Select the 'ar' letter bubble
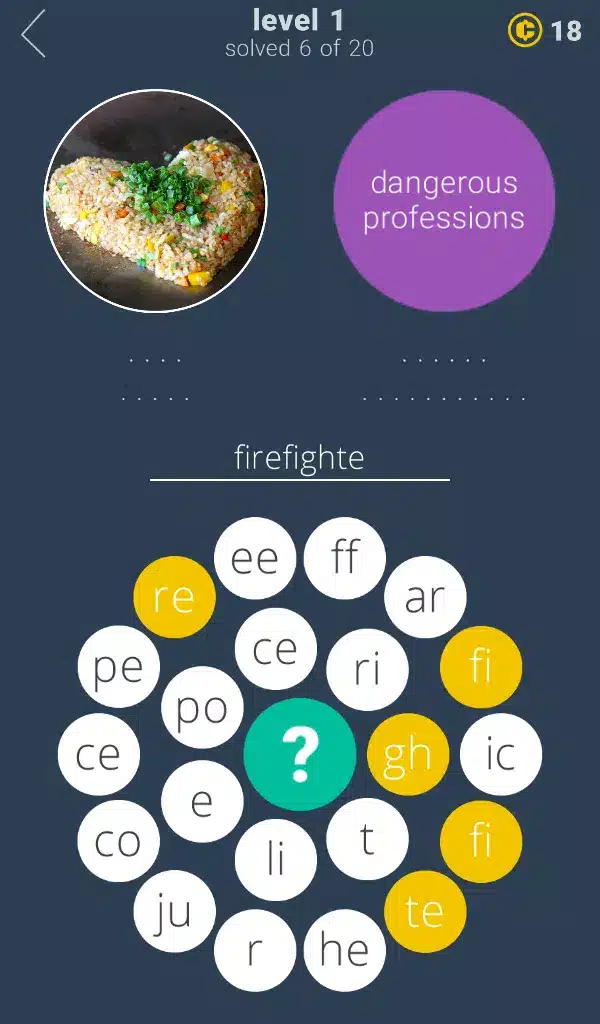 pyautogui.click(x=425, y=598)
